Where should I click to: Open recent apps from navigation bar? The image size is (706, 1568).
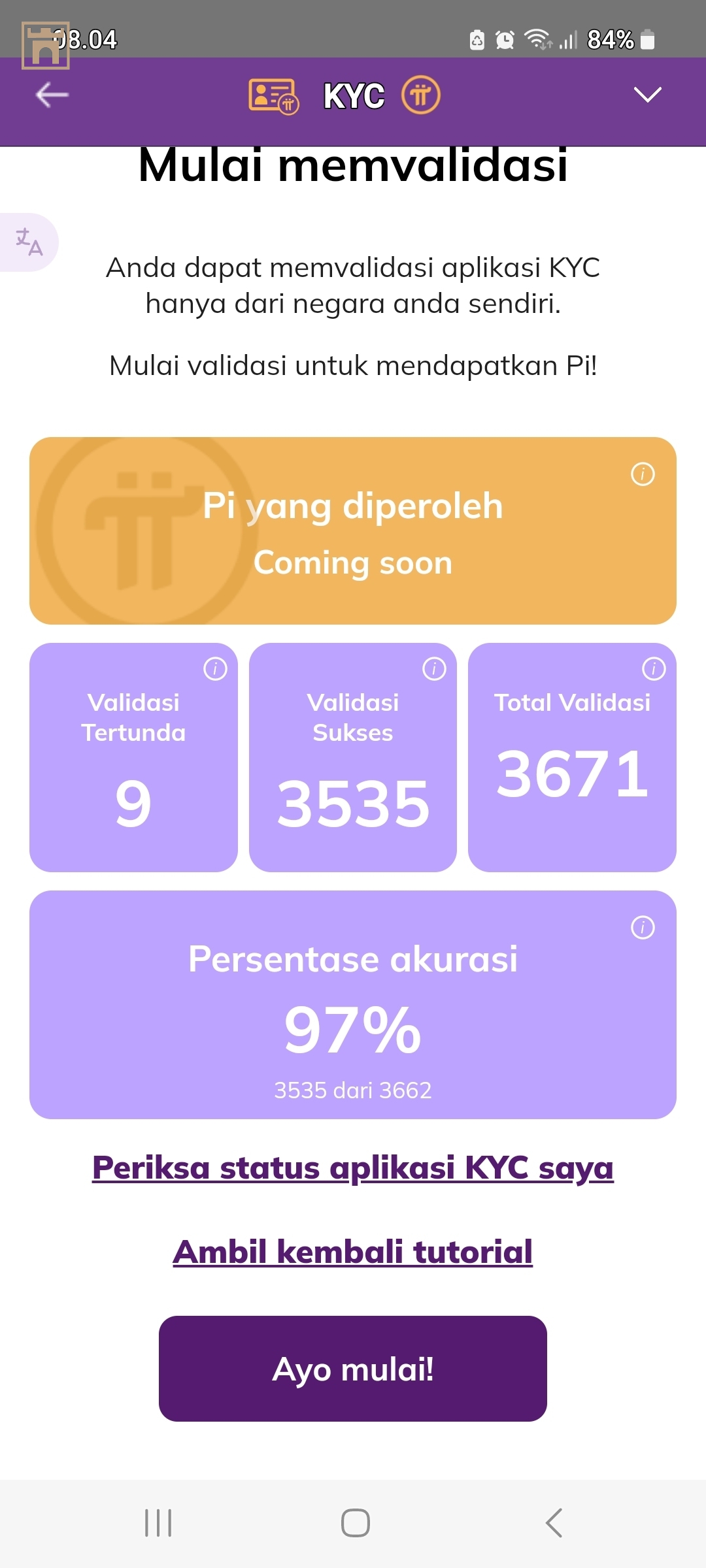click(x=158, y=1523)
